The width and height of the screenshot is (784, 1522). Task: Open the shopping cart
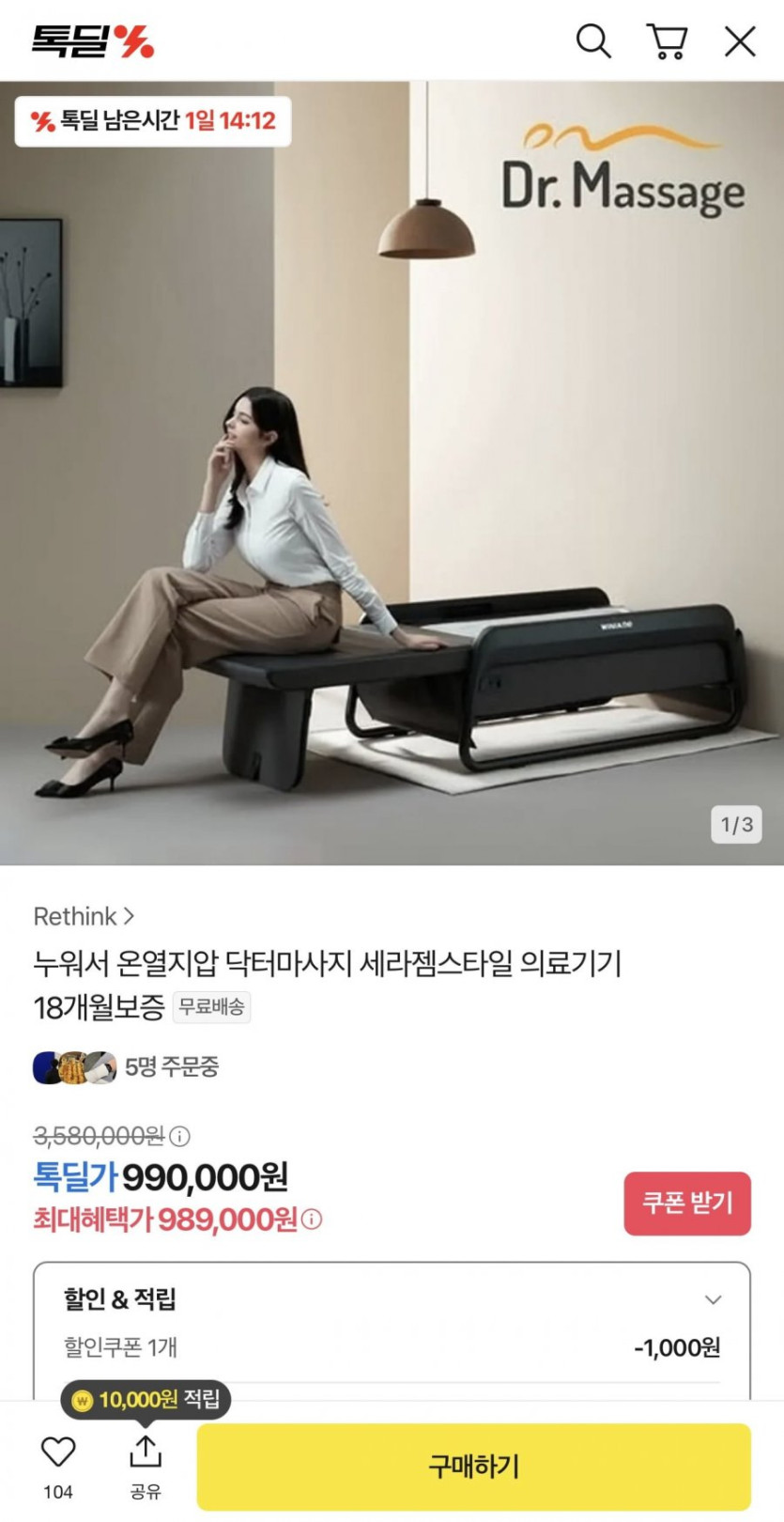[668, 41]
